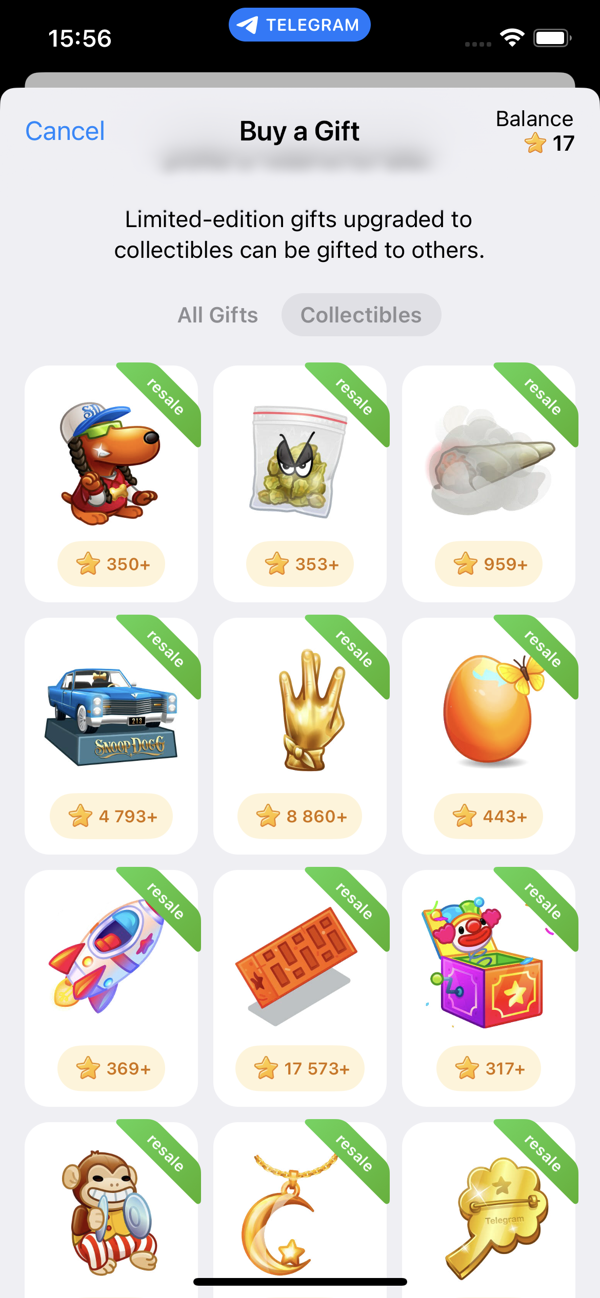Select the 8 860+ golden hand gift
Screen dimensions: 600x1298
[x=300, y=735]
